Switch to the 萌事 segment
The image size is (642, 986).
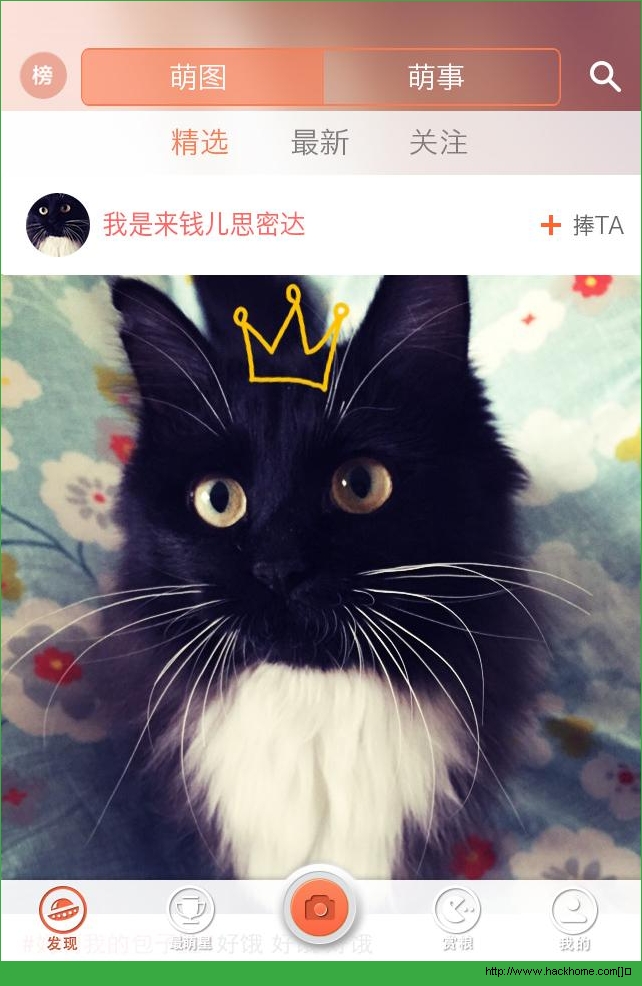click(x=438, y=77)
